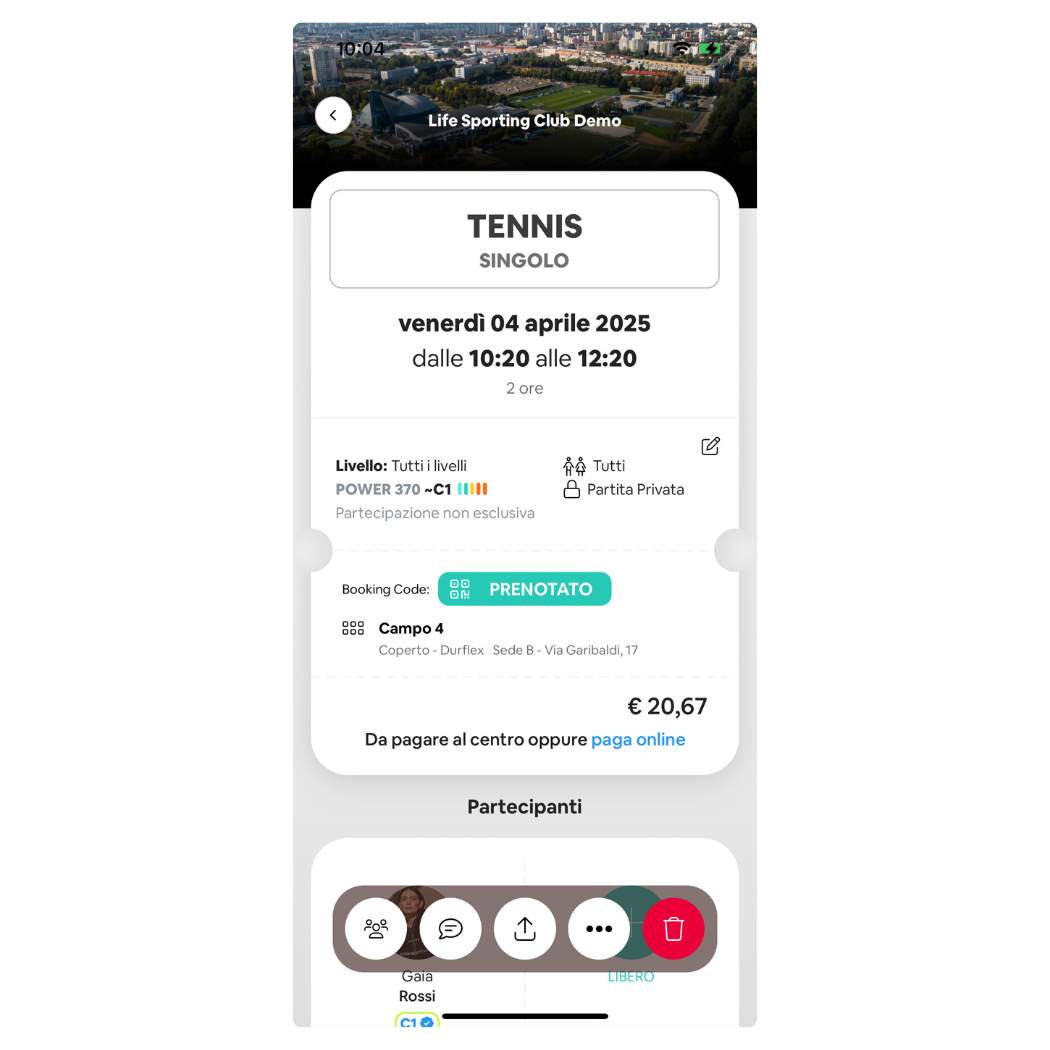The width and height of the screenshot is (1050, 1050).
Task: Delete the booking with trash button
Action: [x=674, y=929]
